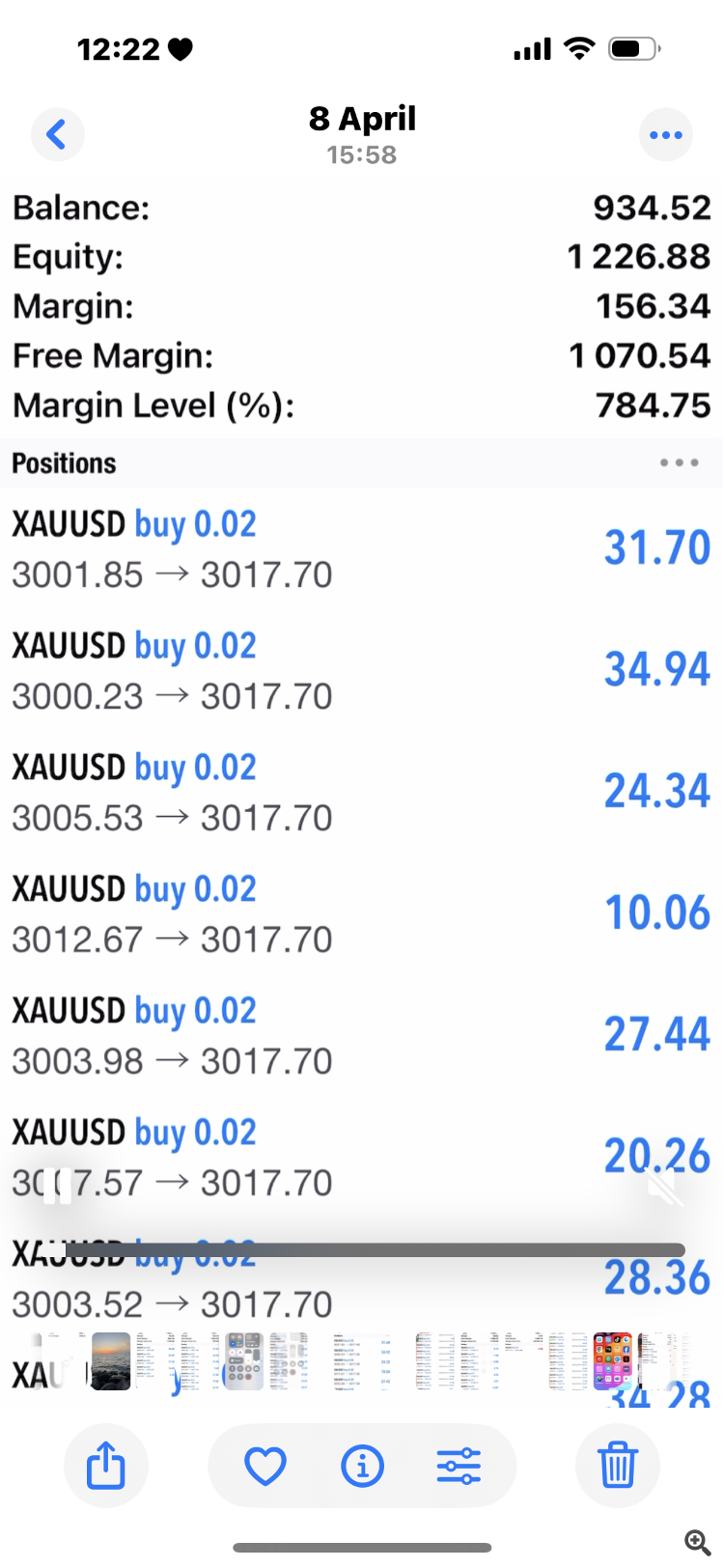Image resolution: width=724 pixels, height=1568 pixels.
Task: Select the colorful home screen thumbnail
Action: 613,1361
